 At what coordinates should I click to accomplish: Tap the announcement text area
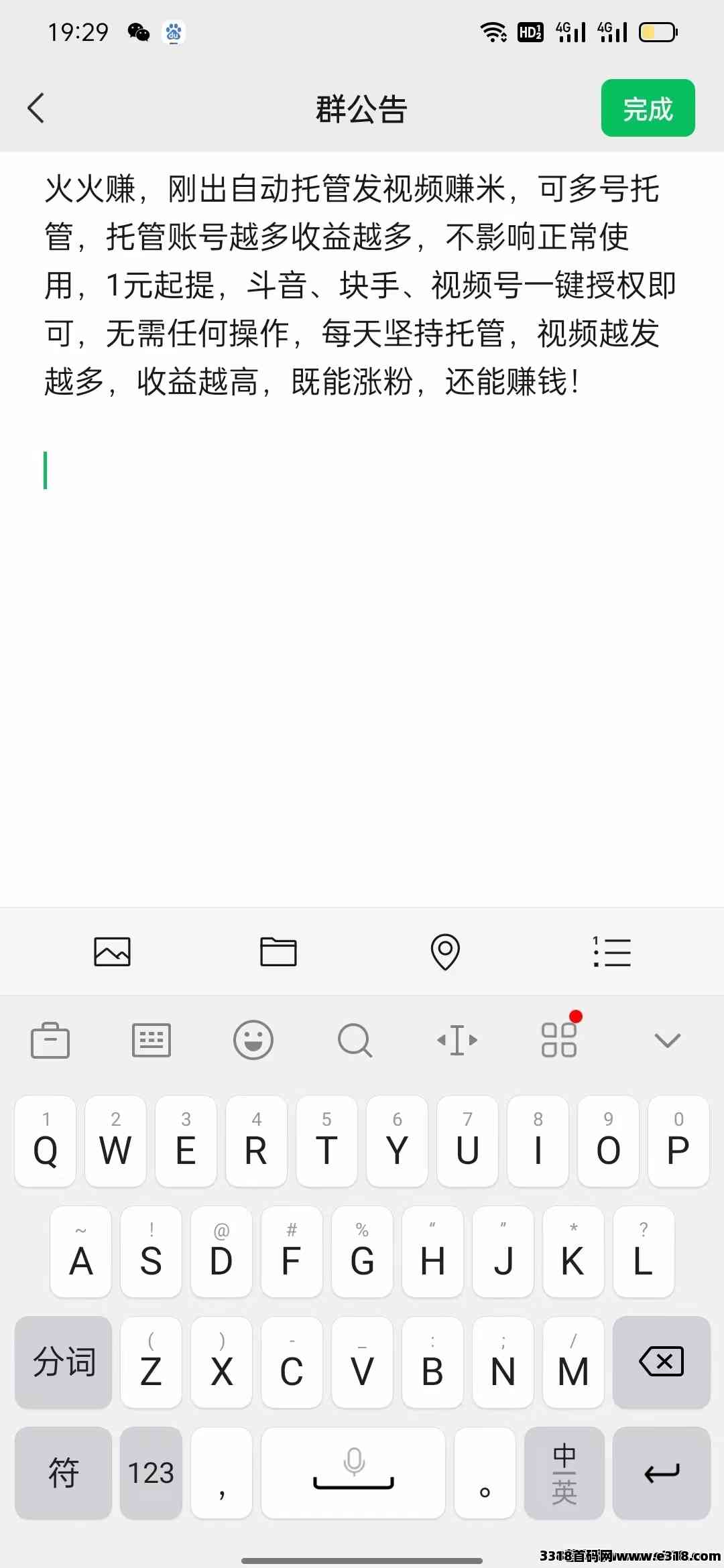click(362, 529)
